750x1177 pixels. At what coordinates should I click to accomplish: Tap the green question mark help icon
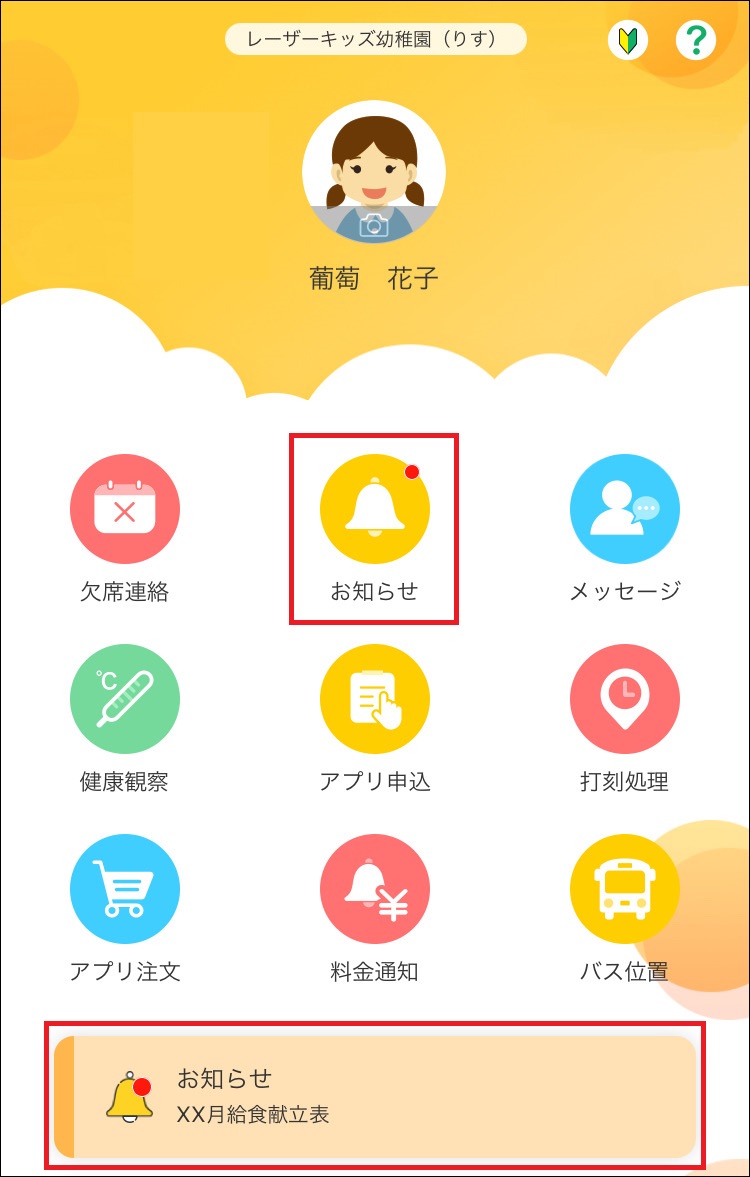tap(696, 41)
